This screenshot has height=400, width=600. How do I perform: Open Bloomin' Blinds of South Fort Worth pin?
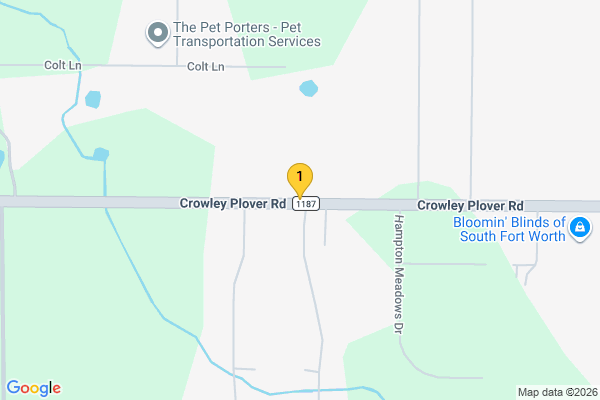click(579, 230)
